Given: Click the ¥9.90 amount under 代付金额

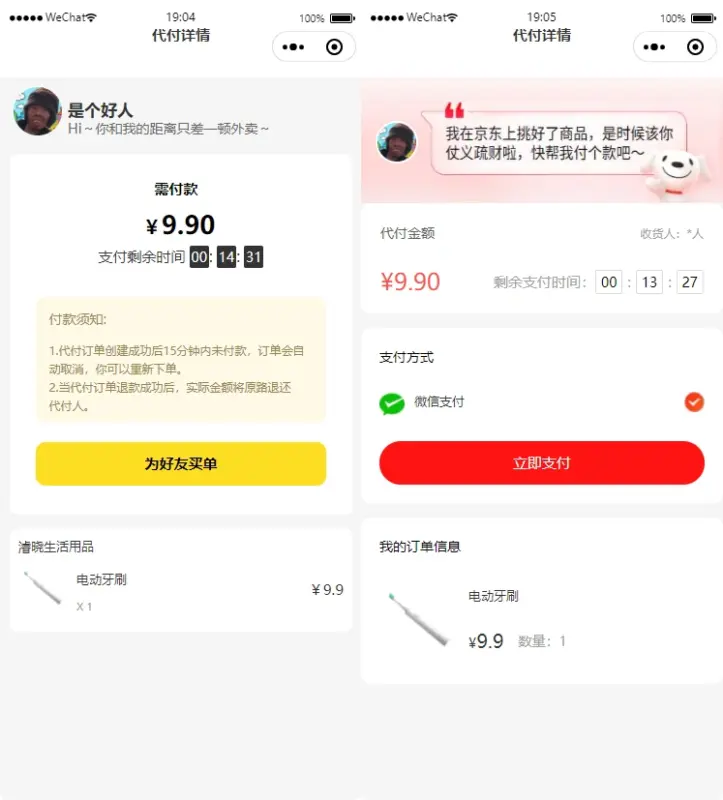Looking at the screenshot, I should point(409,281).
